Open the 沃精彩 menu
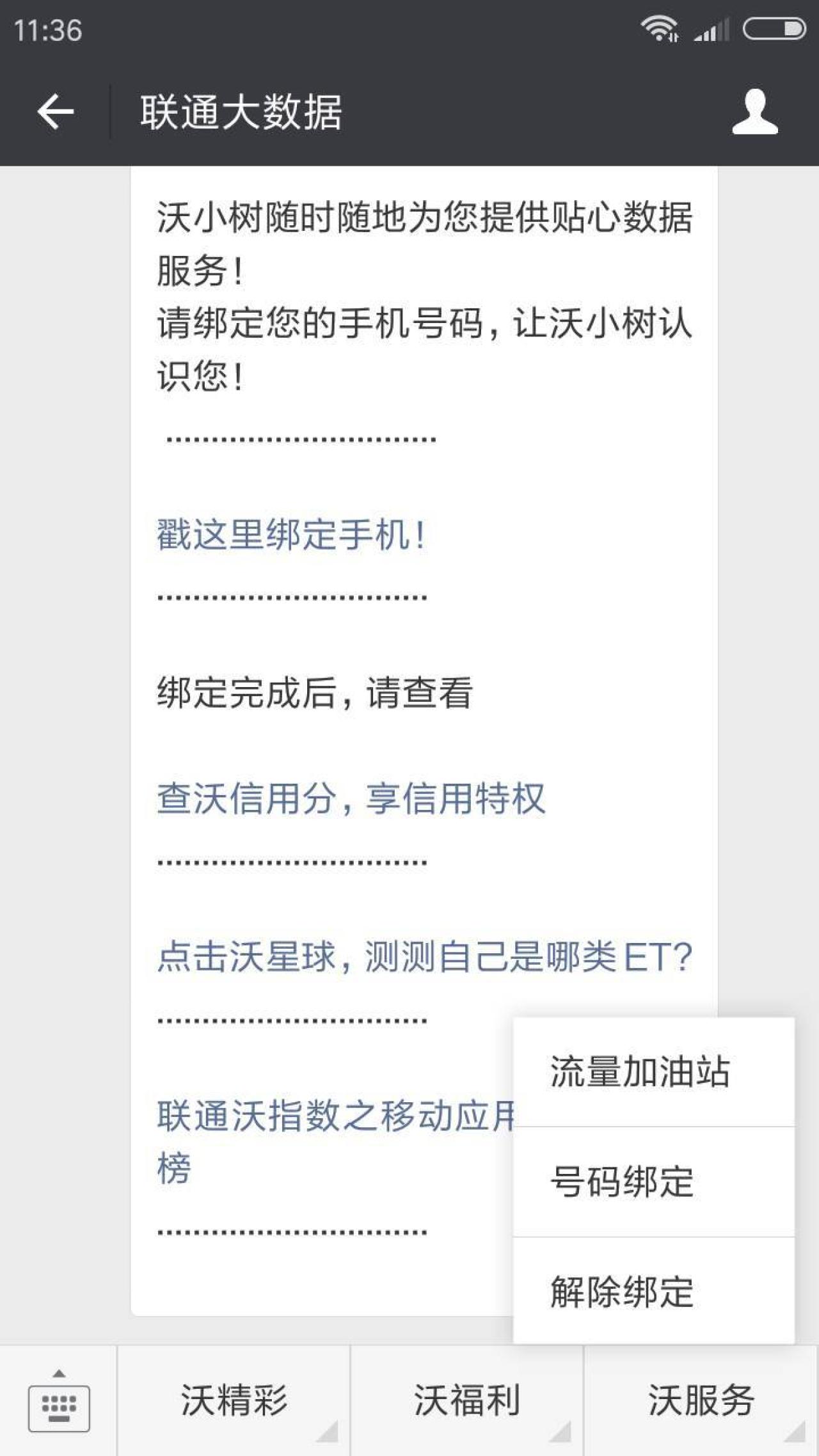This screenshot has width=819, height=1456. pos(234,1401)
